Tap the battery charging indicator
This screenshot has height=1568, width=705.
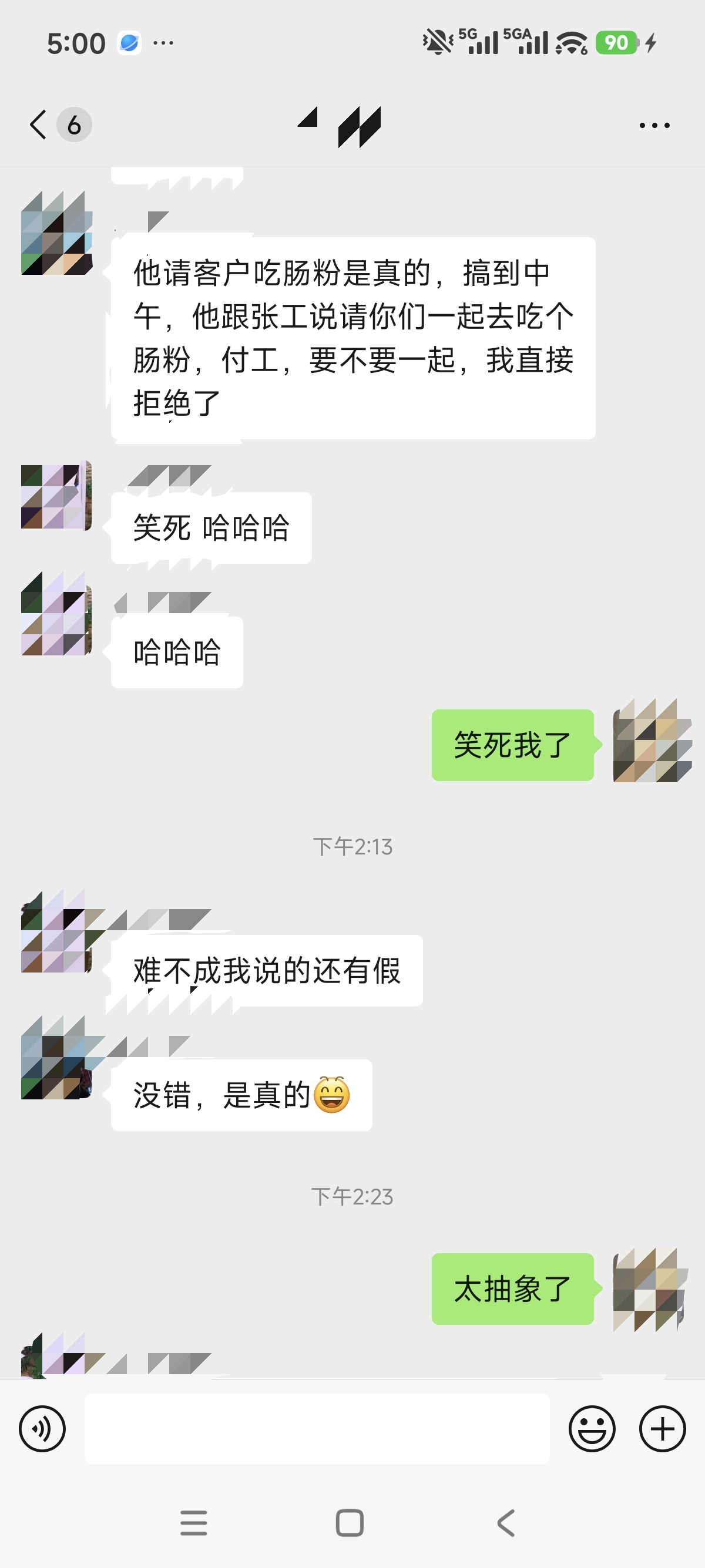[x=617, y=43]
